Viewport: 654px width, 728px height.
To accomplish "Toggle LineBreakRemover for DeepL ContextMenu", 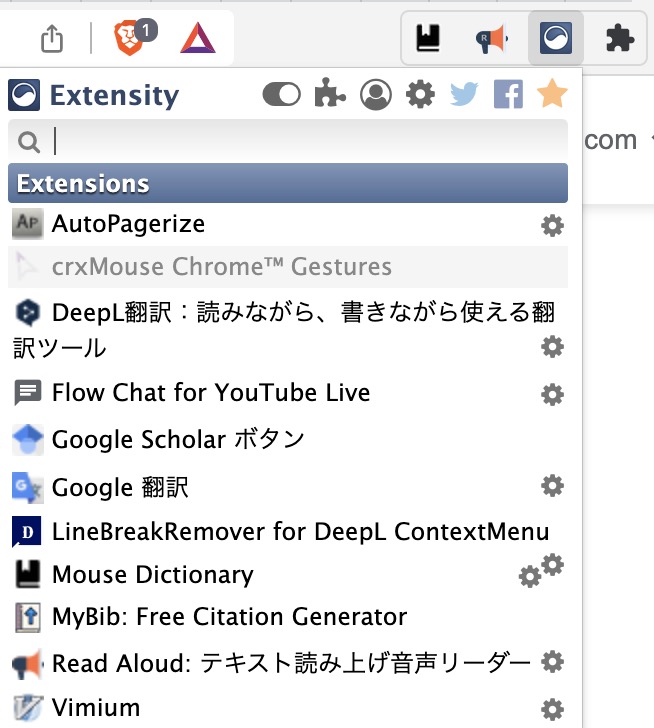I will (x=300, y=531).
